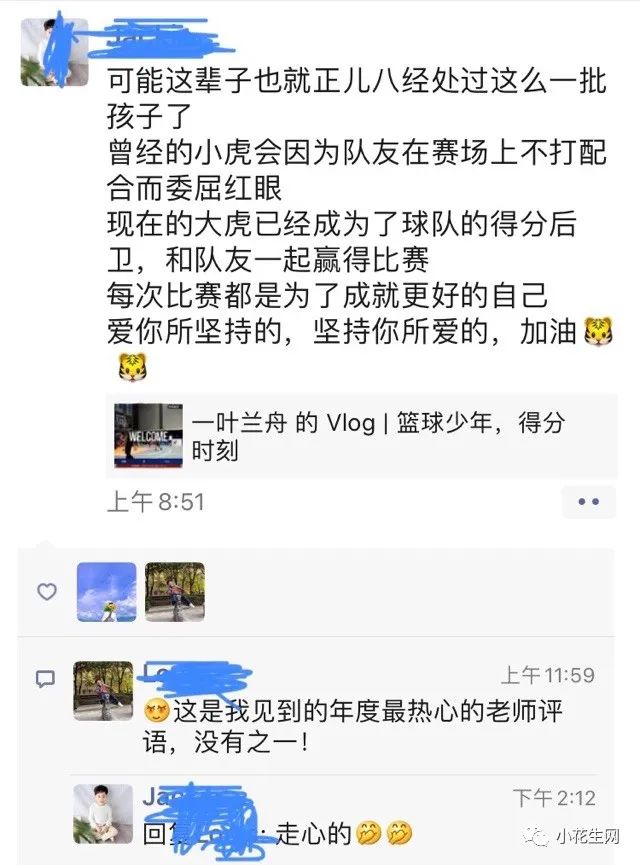Viewport: 640px width, 865px height.
Task: Open the 11:59 commenter's profile avatar
Action: [x=103, y=690]
